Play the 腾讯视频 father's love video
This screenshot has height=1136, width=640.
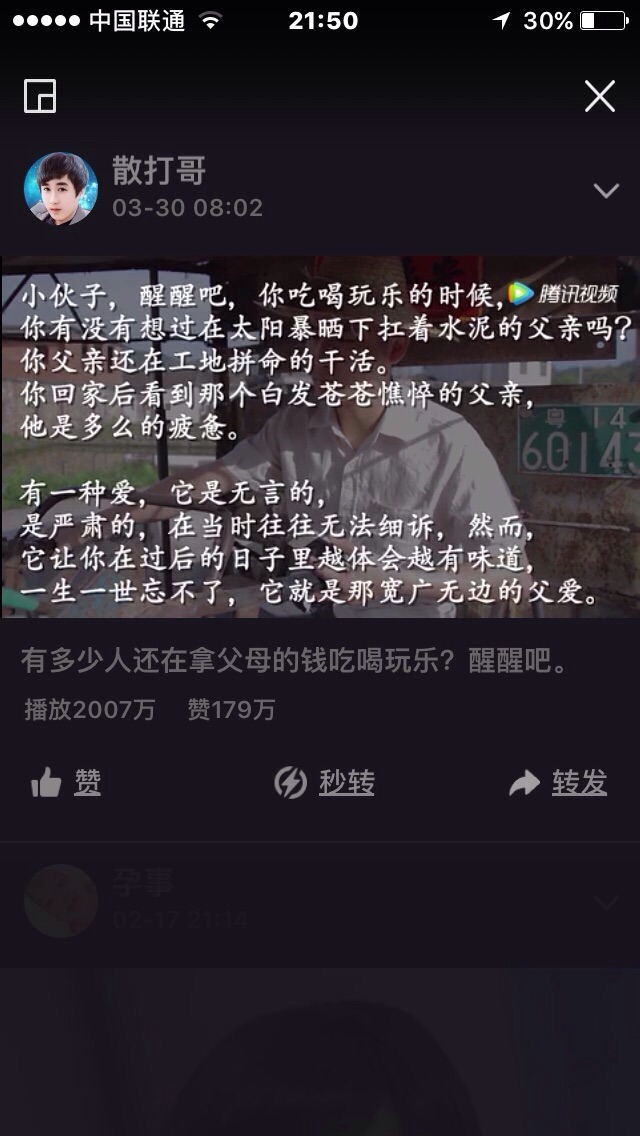tap(320, 437)
